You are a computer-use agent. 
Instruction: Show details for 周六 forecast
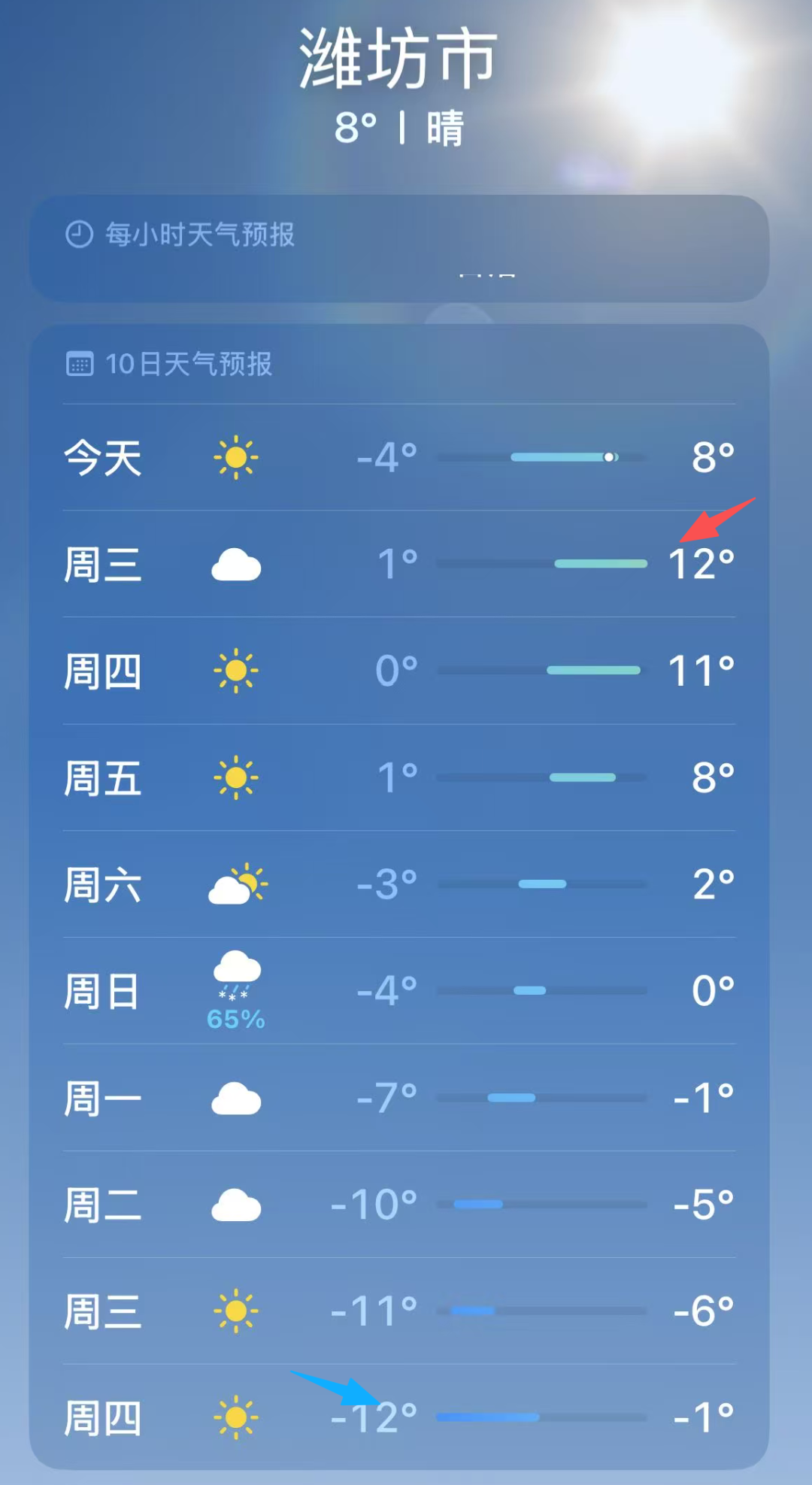click(x=398, y=884)
